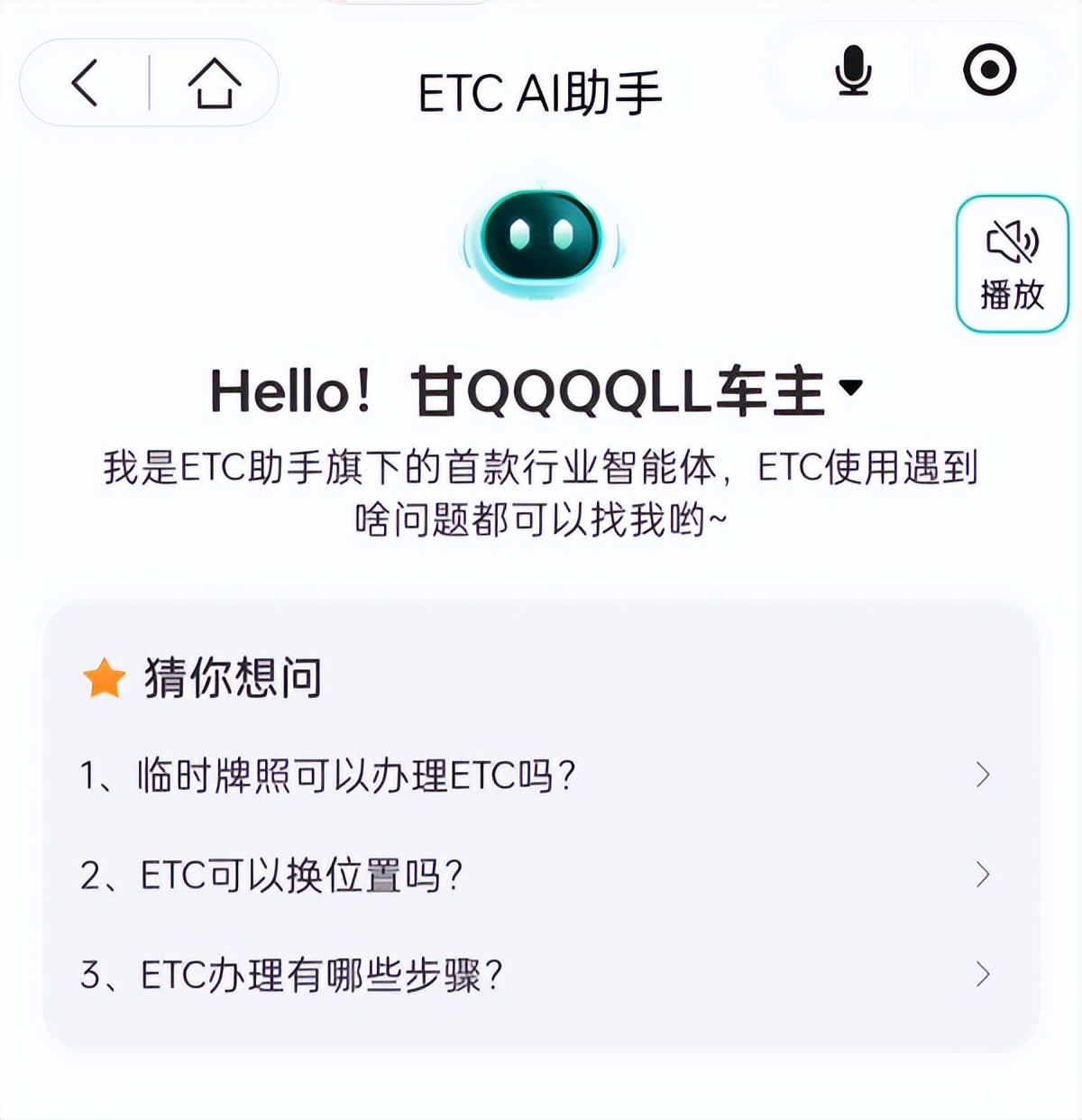
Task: Tap the 播放 audio button
Action: click(1012, 264)
